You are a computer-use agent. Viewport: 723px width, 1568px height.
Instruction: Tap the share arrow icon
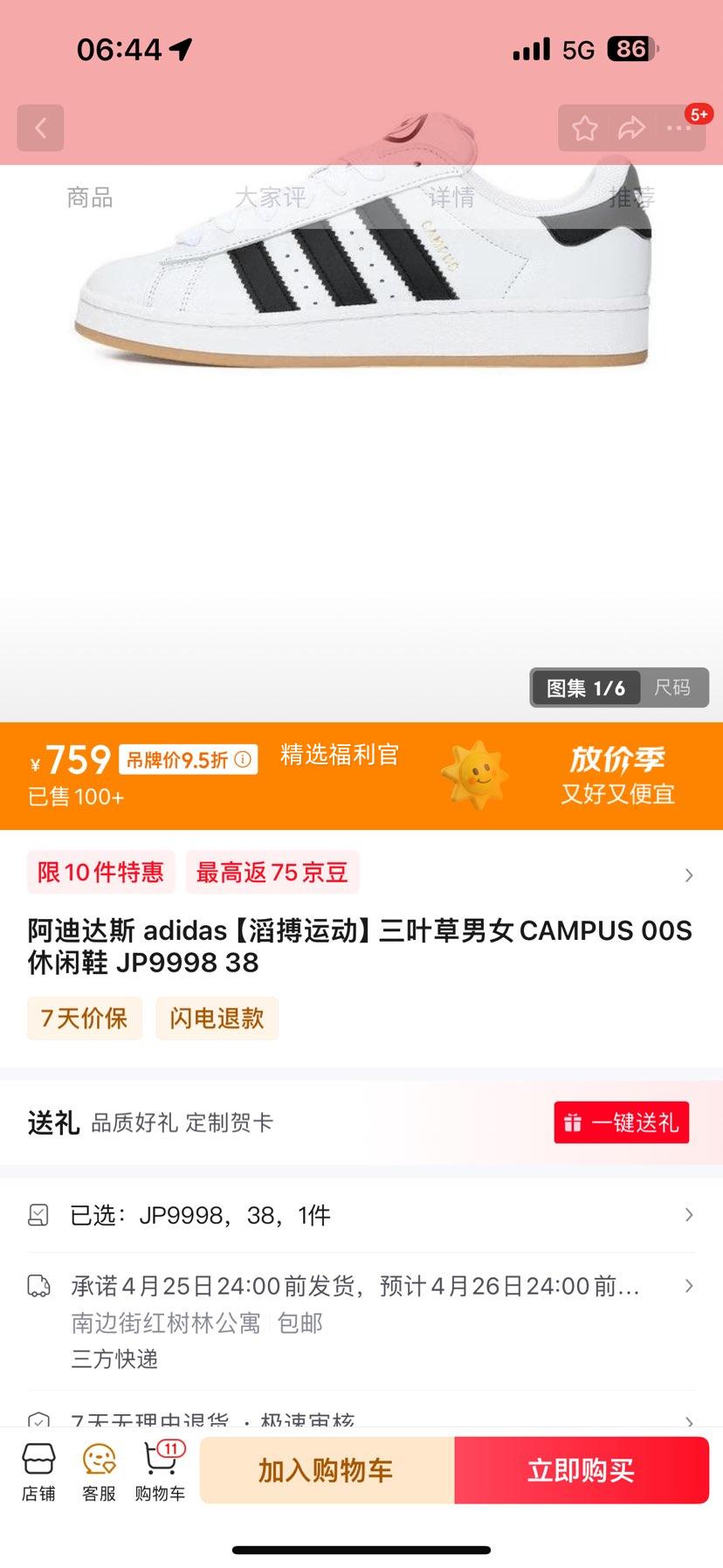[x=630, y=128]
